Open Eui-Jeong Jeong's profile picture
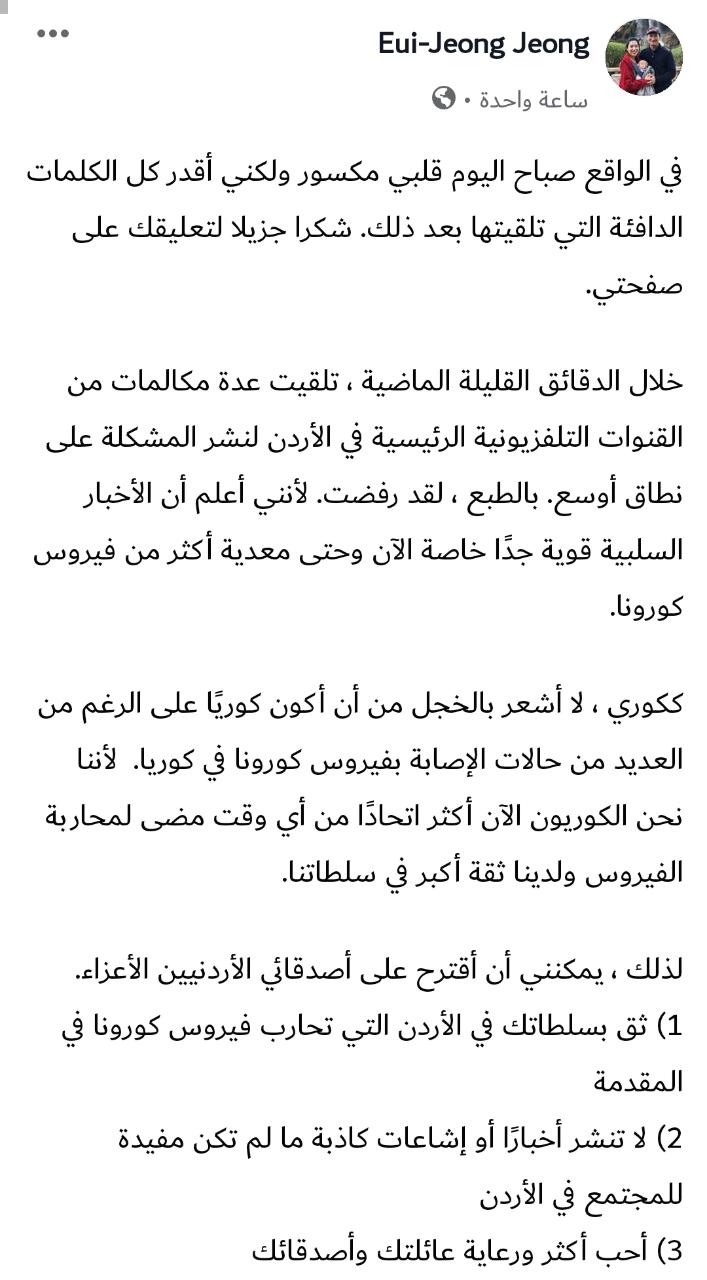707x1280 pixels. click(644, 57)
